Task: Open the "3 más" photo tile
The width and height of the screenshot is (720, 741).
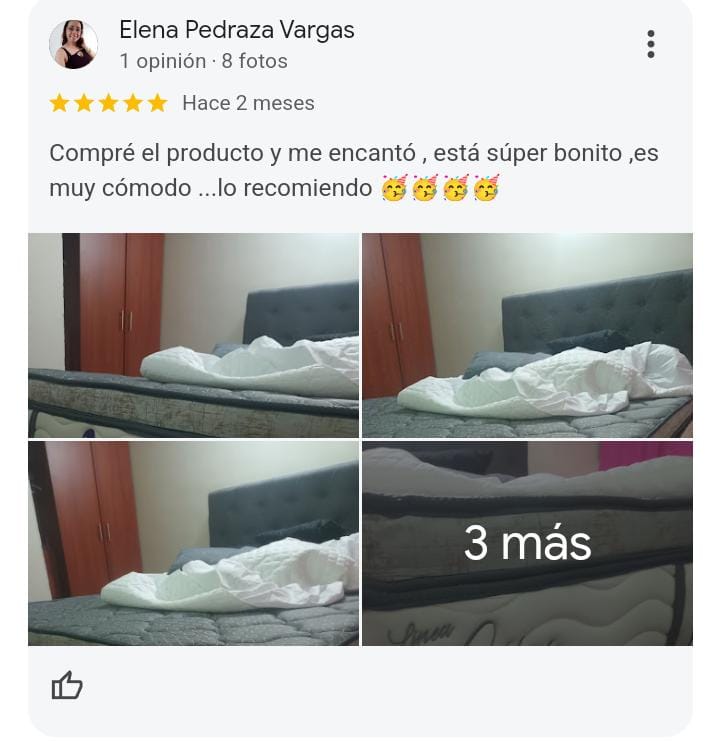Action: [527, 543]
